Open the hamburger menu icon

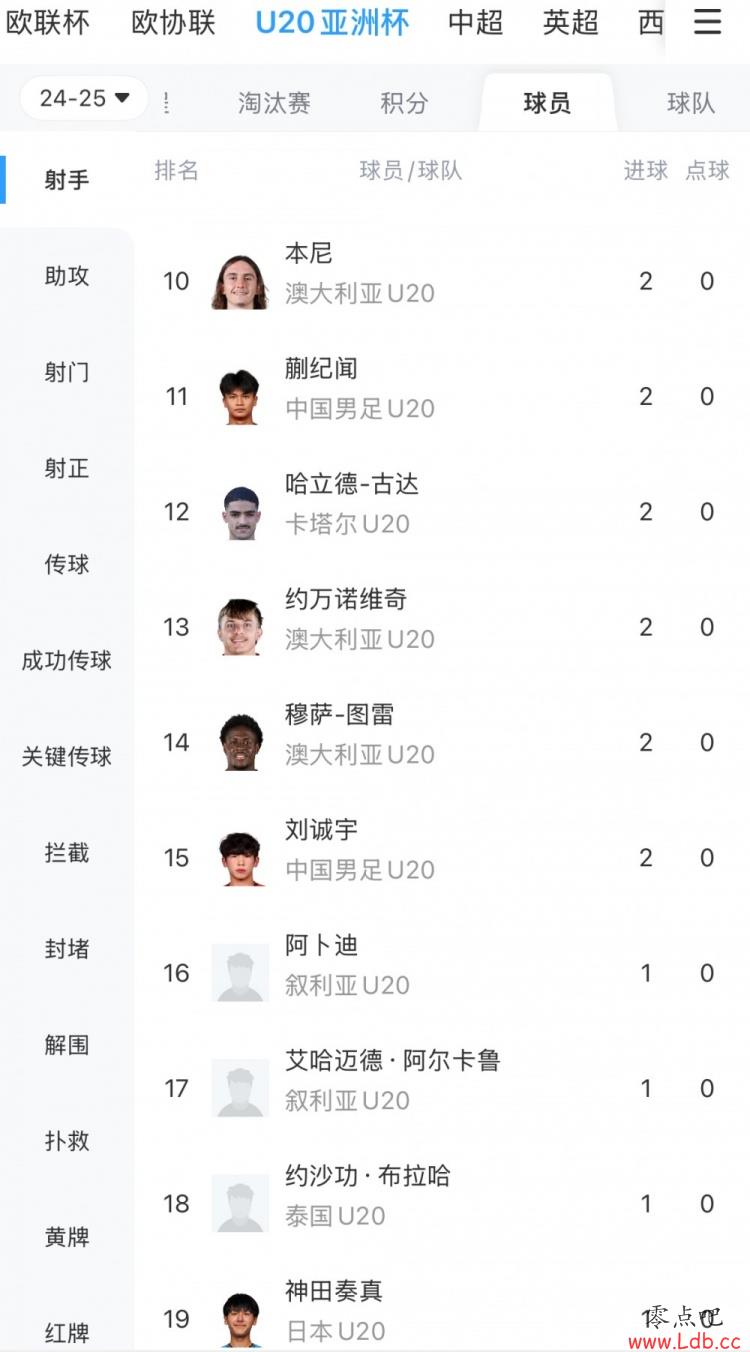point(707,22)
